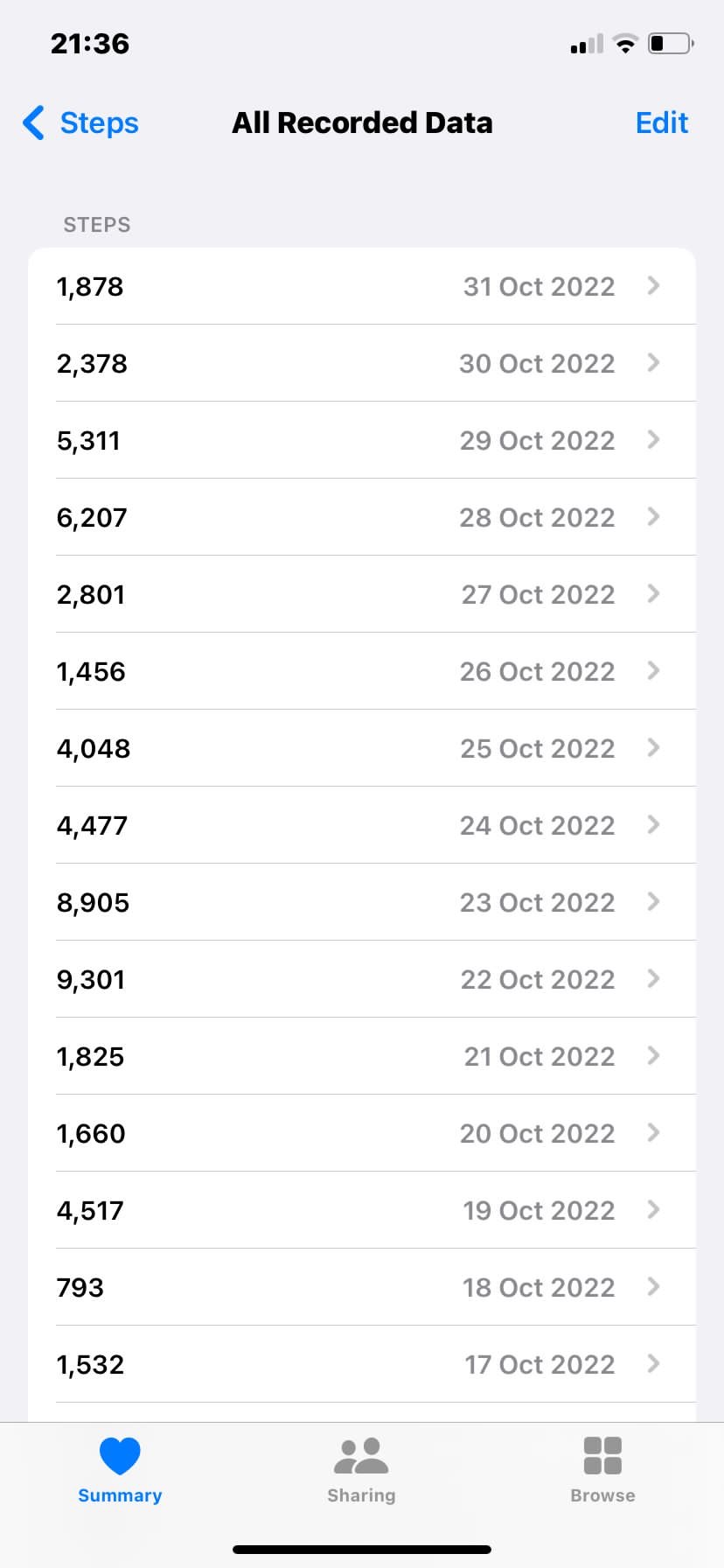The height and width of the screenshot is (1568, 724).
Task: Select the 27 Oct 2022 row
Action: point(362,594)
